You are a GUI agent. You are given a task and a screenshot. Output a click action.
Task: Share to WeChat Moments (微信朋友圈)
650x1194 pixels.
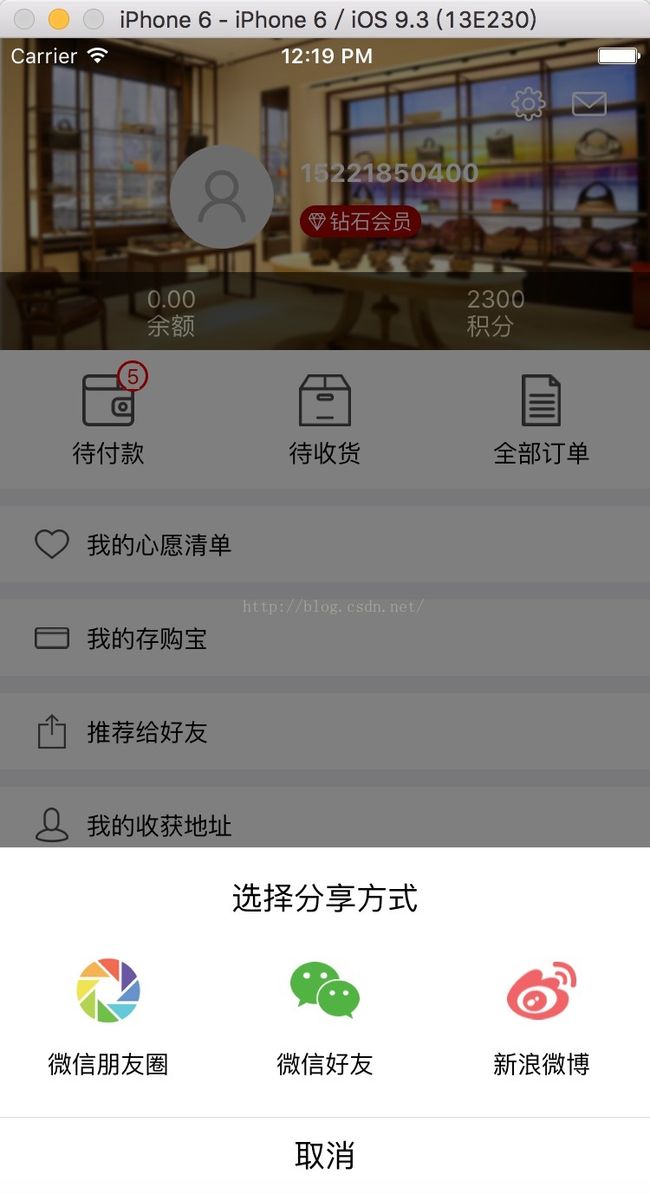(108, 1017)
